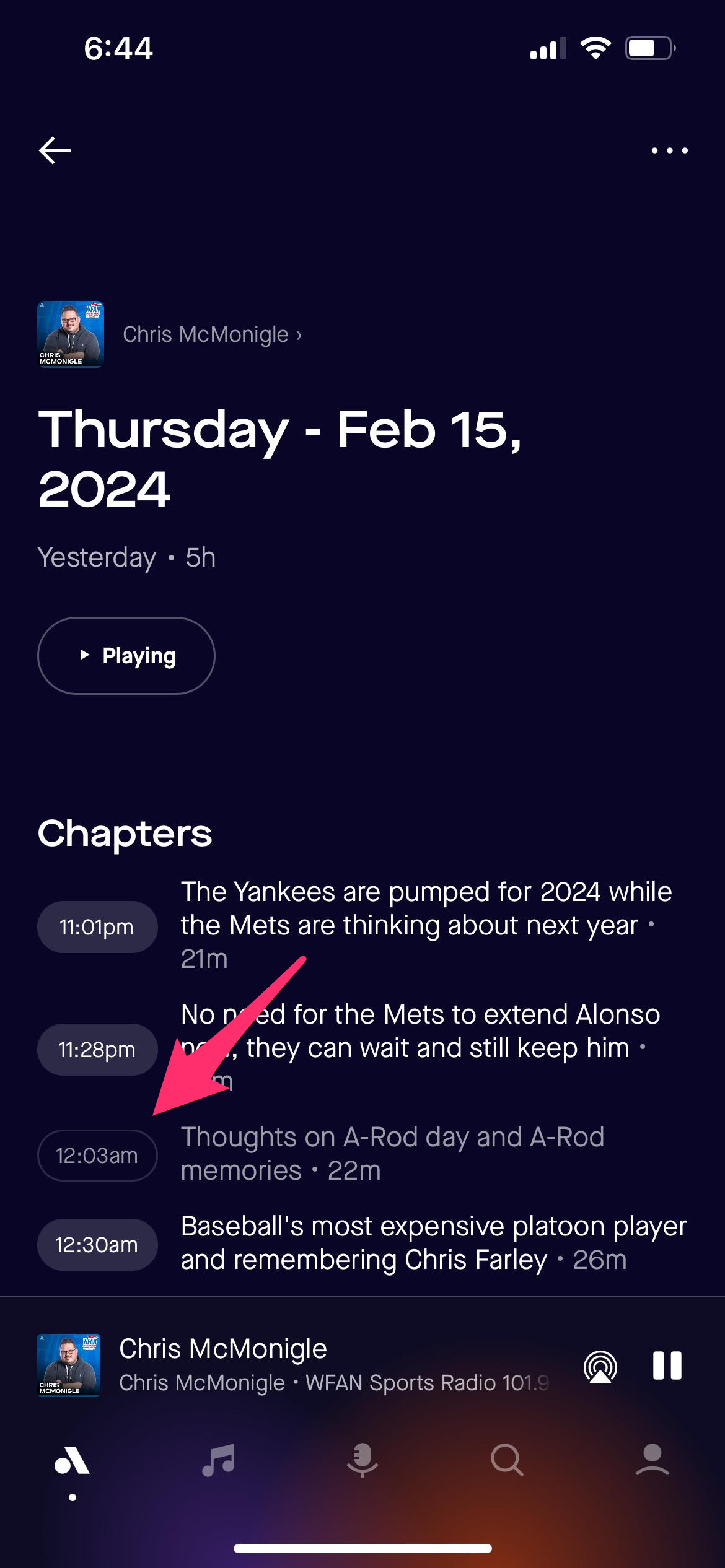This screenshot has width=725, height=1568.
Task: Open Chris McMonigle show page link
Action: click(x=211, y=335)
